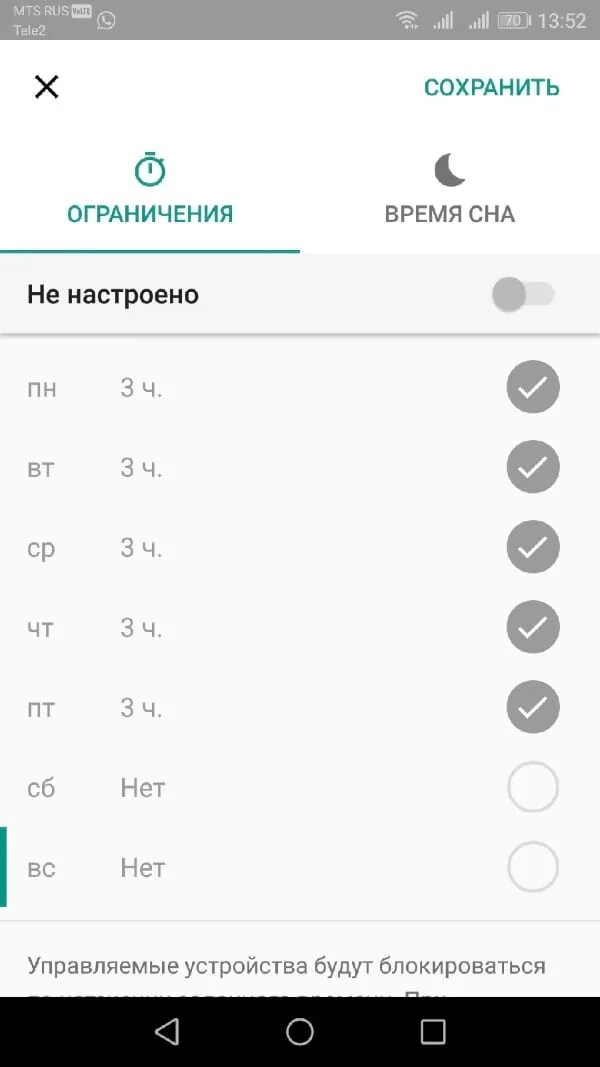The image size is (600, 1067).
Task: Open recent apps via the square button
Action: pyautogui.click(x=433, y=1032)
